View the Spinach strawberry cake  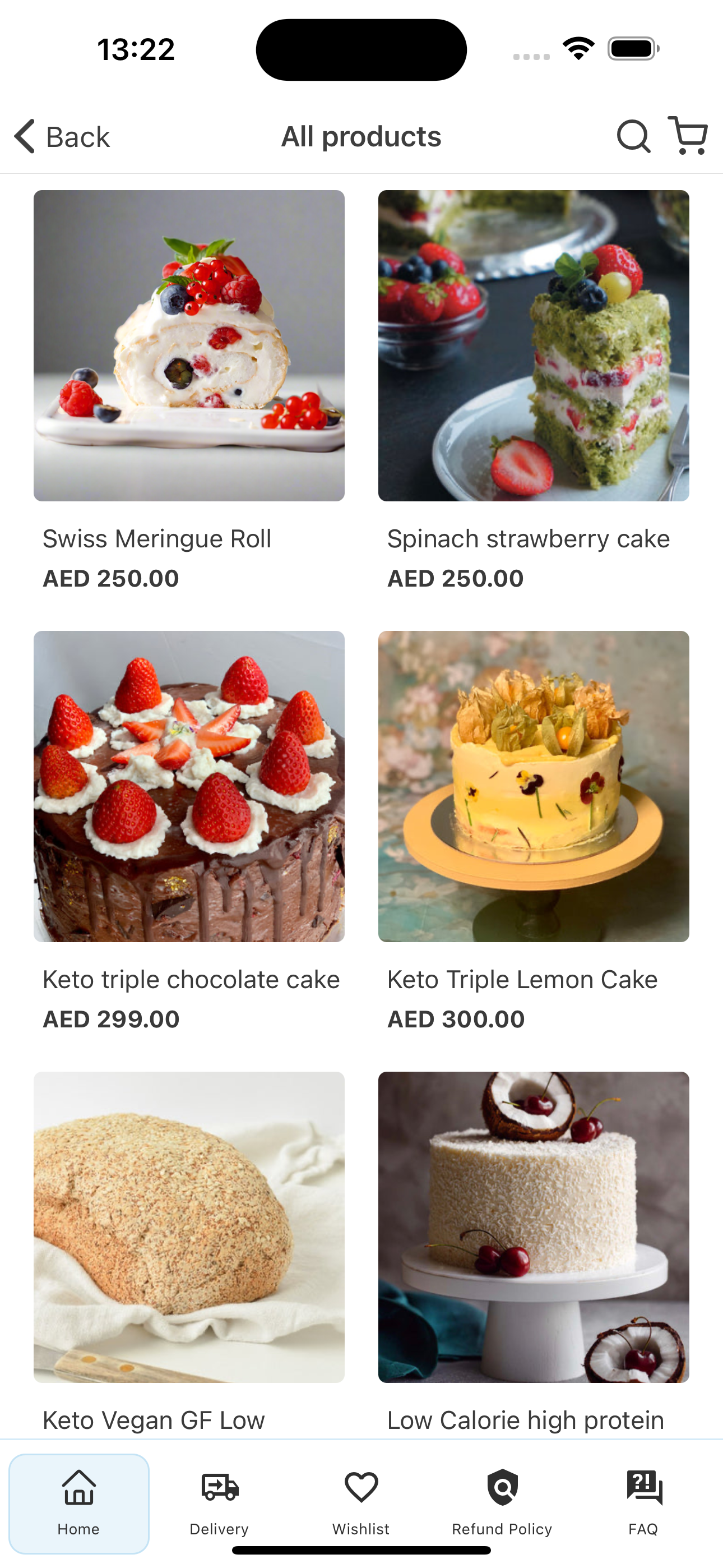point(533,346)
